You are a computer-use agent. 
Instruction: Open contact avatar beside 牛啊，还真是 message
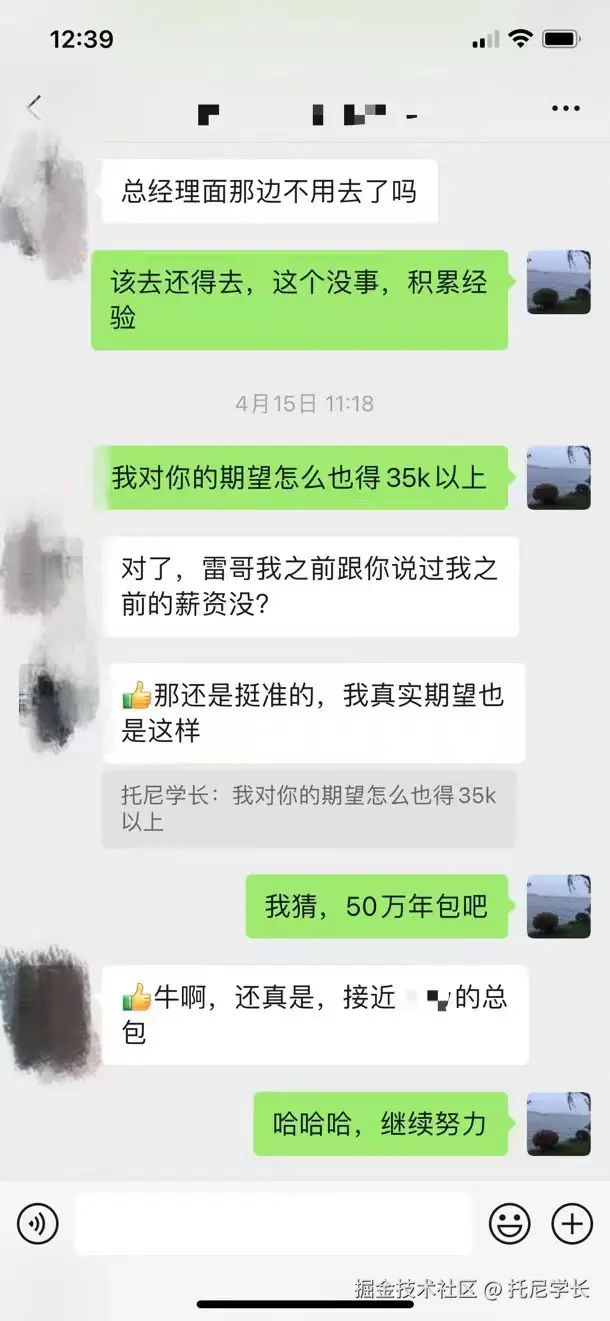50,1012
